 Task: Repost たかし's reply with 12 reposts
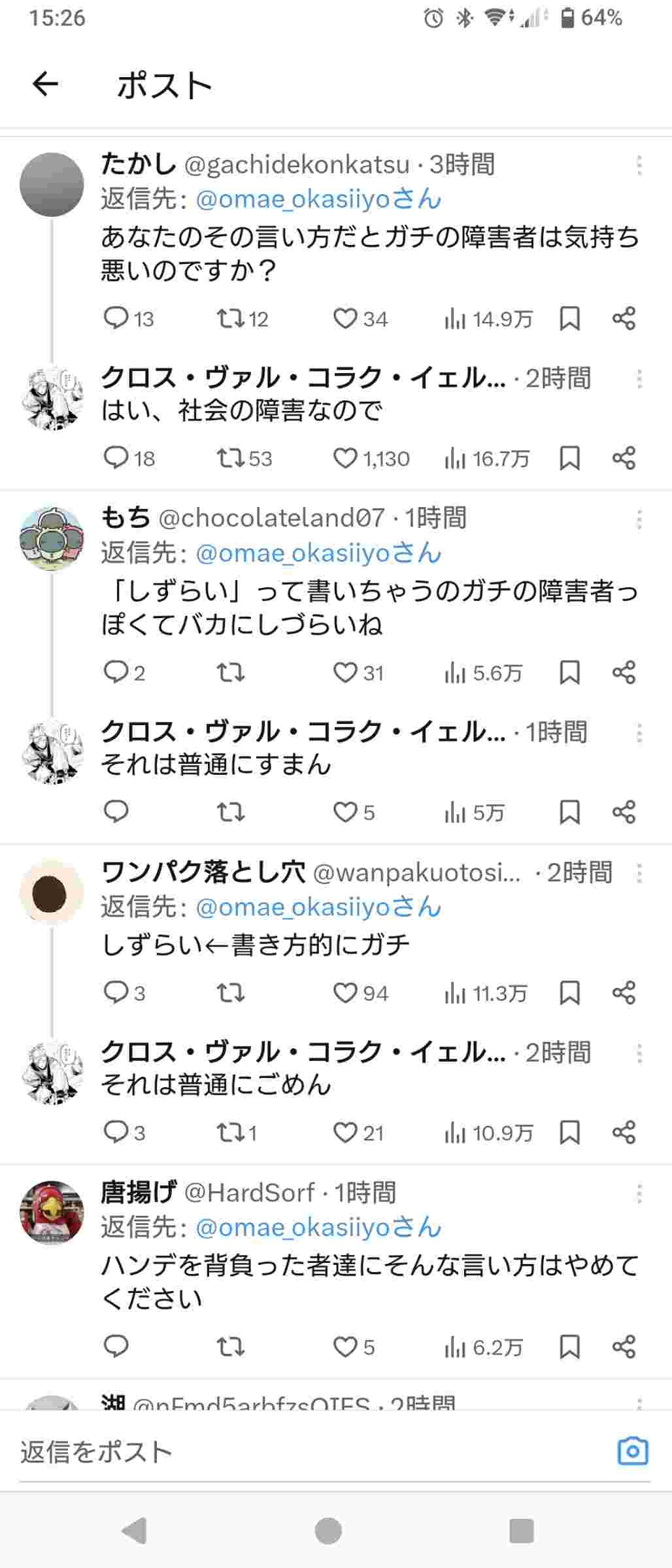pos(231,319)
